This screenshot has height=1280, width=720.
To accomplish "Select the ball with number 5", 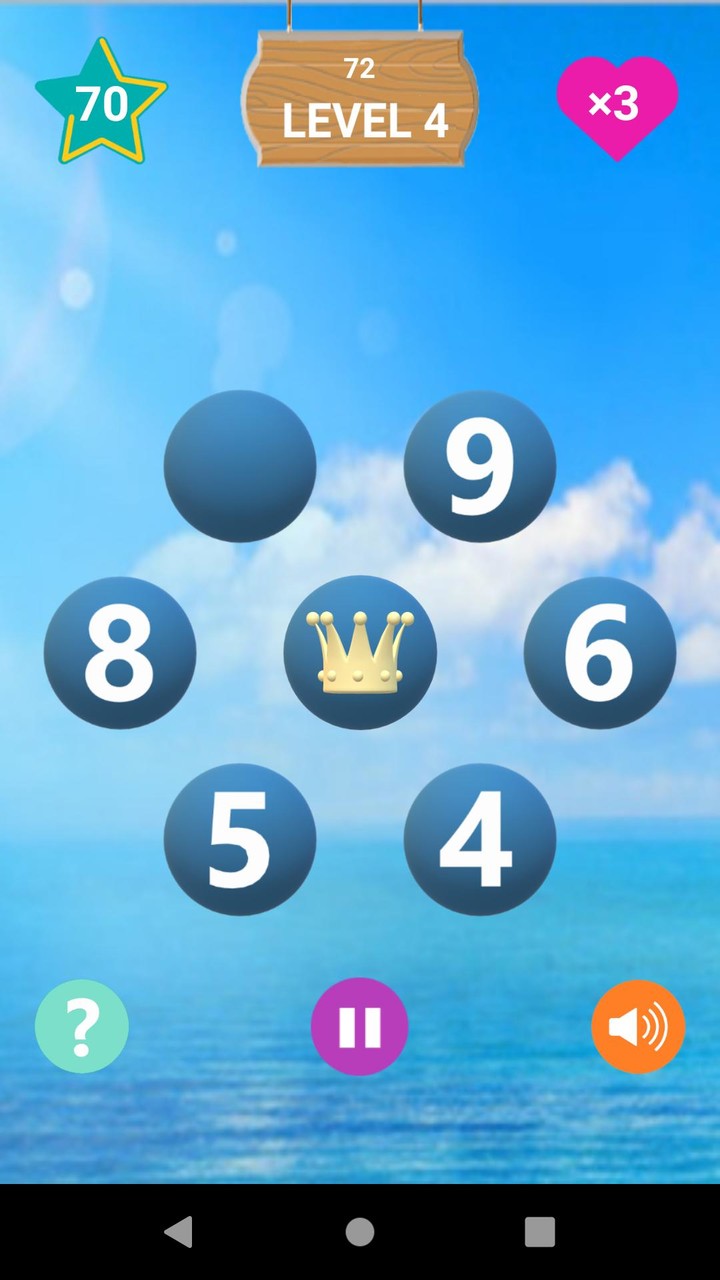I will [x=240, y=839].
